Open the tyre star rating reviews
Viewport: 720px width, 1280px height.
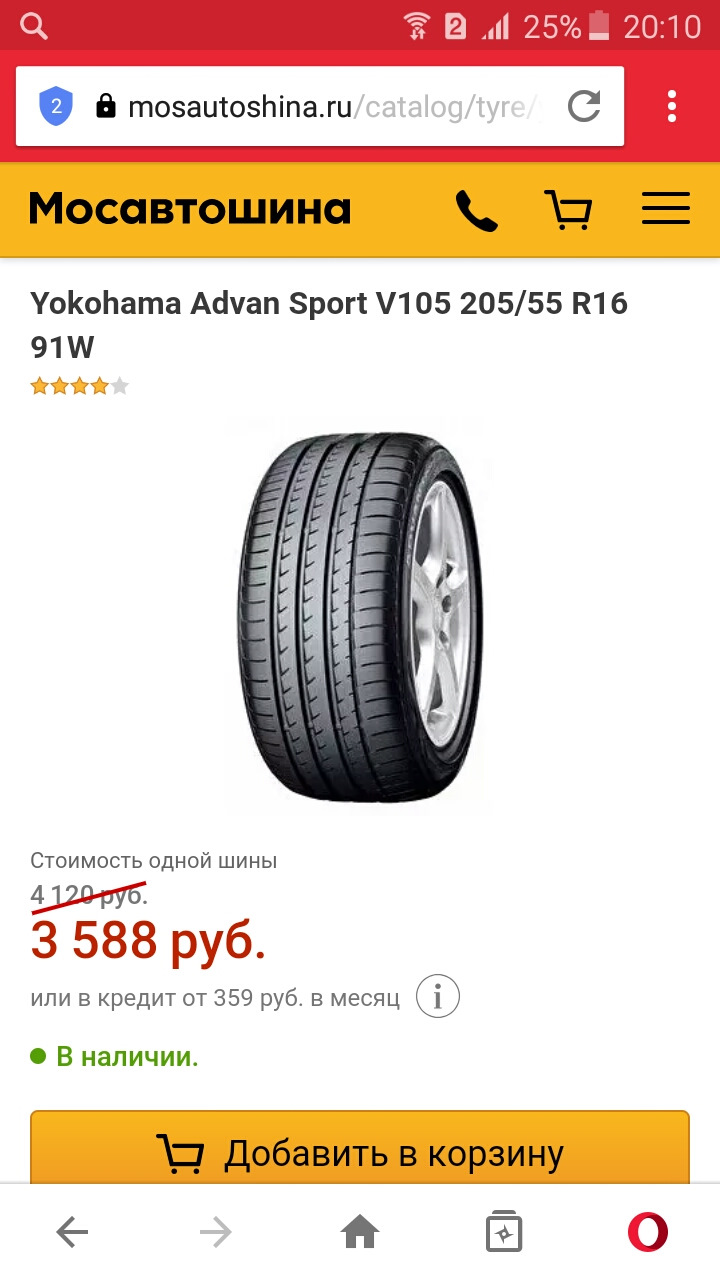[x=80, y=386]
